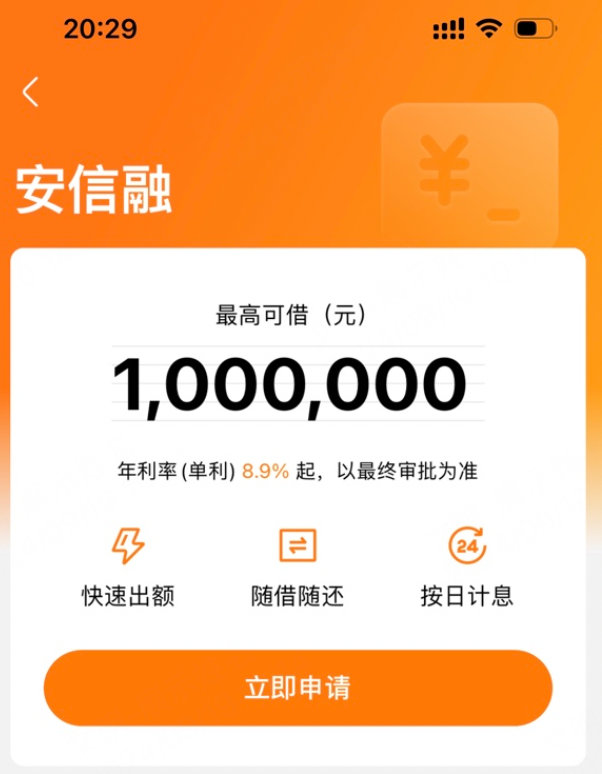Viewport: 602px width, 774px height.
Task: Tap 立即申请 to apply for the loan
Action: [x=298, y=688]
